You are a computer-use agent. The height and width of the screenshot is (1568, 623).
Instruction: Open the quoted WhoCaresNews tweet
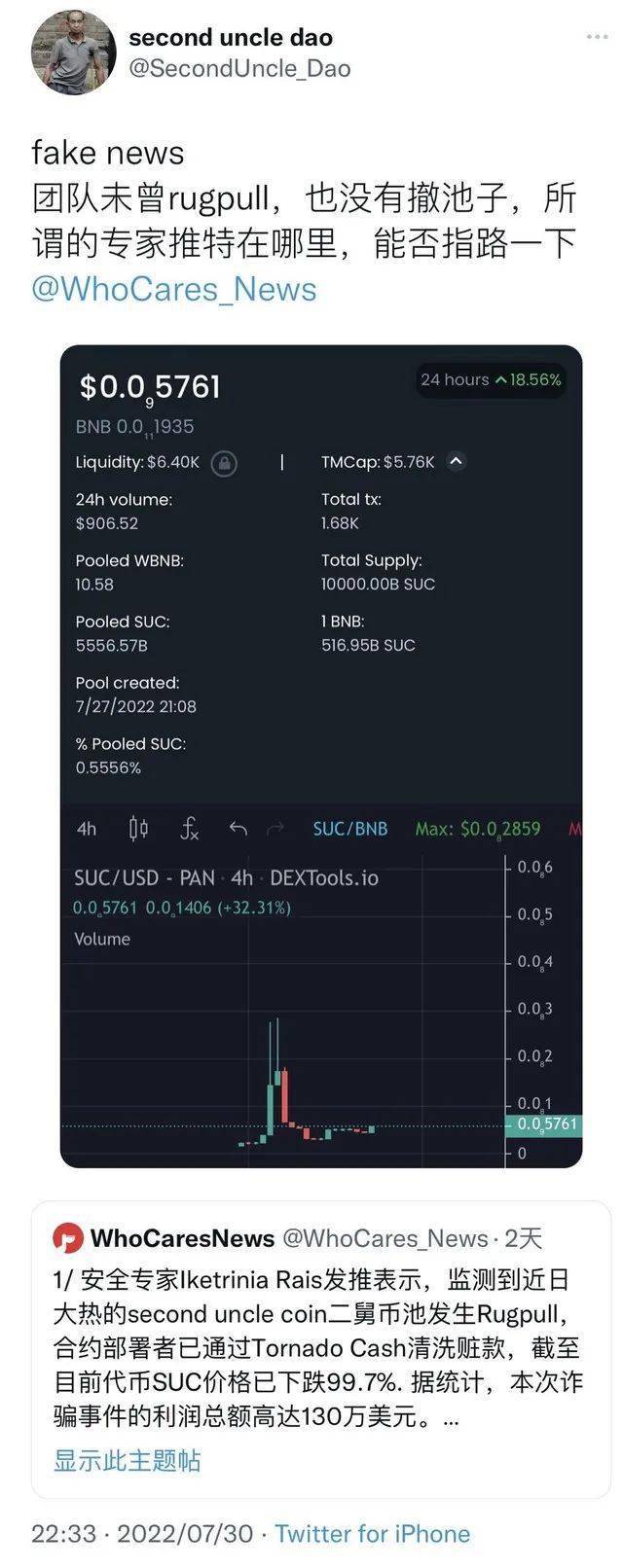320,1347
